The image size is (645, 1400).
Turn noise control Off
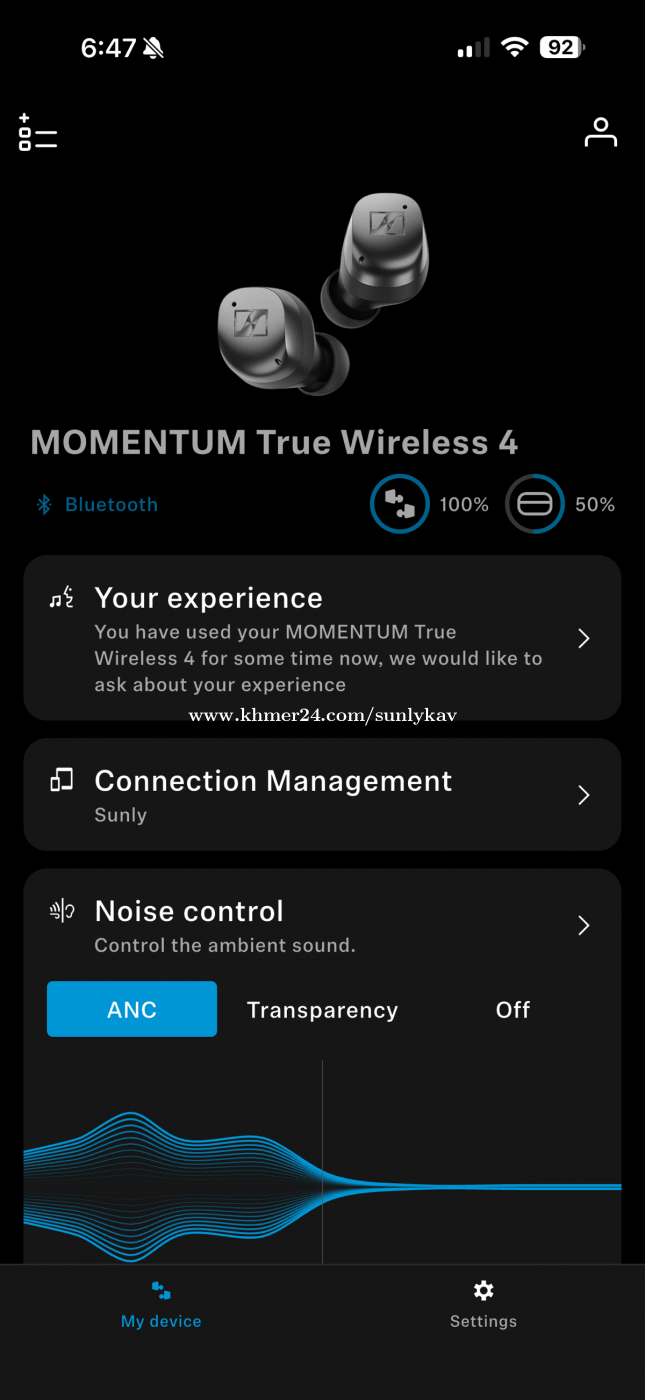tap(512, 1010)
